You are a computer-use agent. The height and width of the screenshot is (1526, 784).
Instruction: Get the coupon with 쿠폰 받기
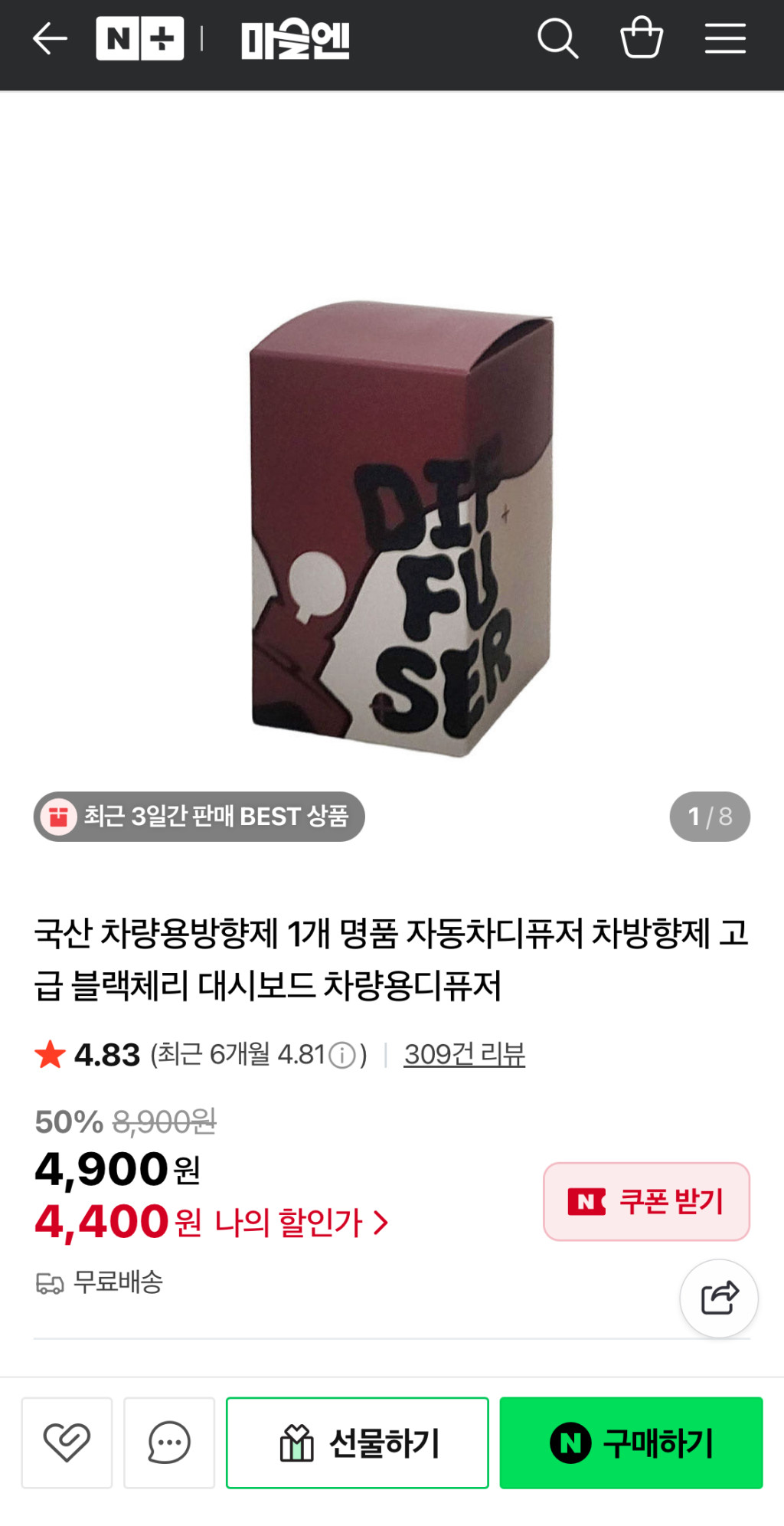click(646, 1201)
